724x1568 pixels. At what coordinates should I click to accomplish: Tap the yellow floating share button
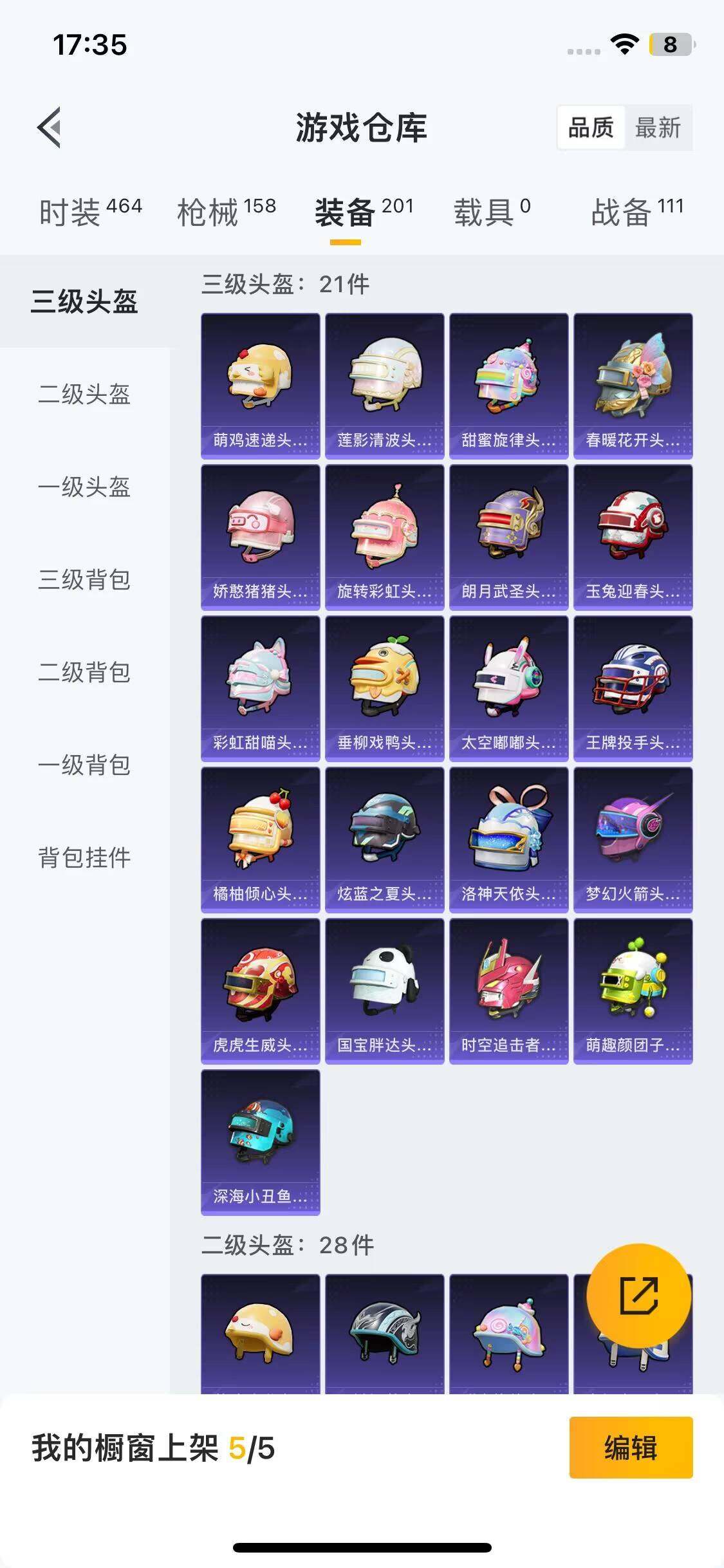638,1295
